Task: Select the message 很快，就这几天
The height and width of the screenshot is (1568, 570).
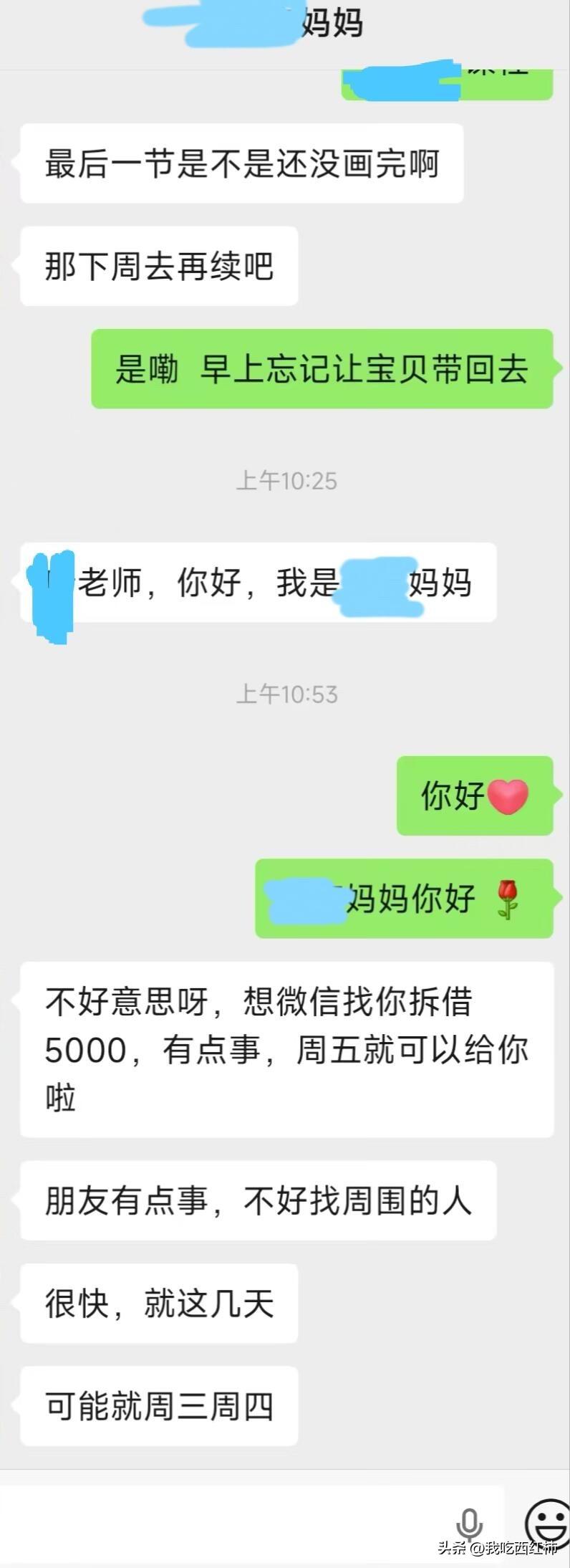Action: click(x=159, y=1304)
